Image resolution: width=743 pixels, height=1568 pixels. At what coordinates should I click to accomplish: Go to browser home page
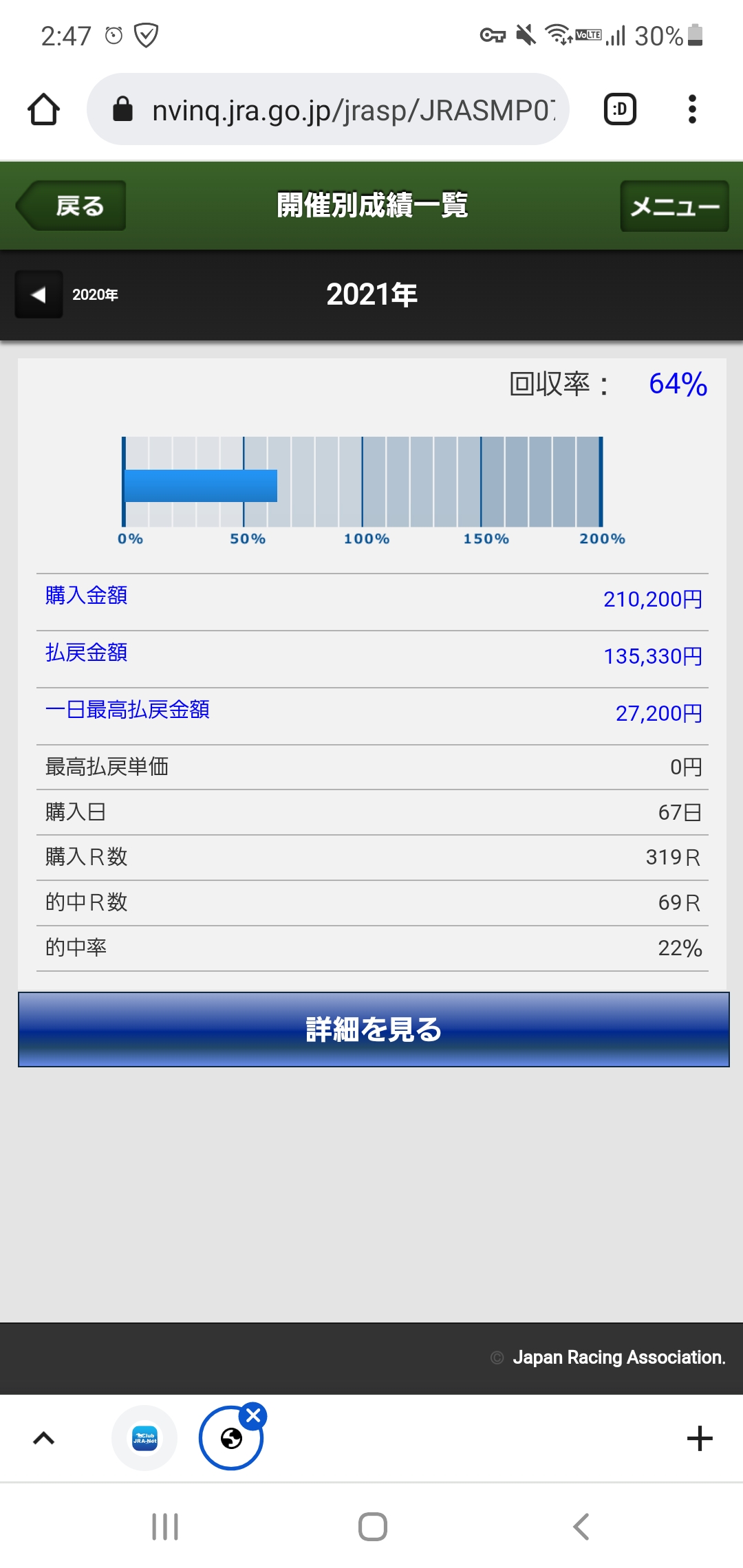(44, 109)
